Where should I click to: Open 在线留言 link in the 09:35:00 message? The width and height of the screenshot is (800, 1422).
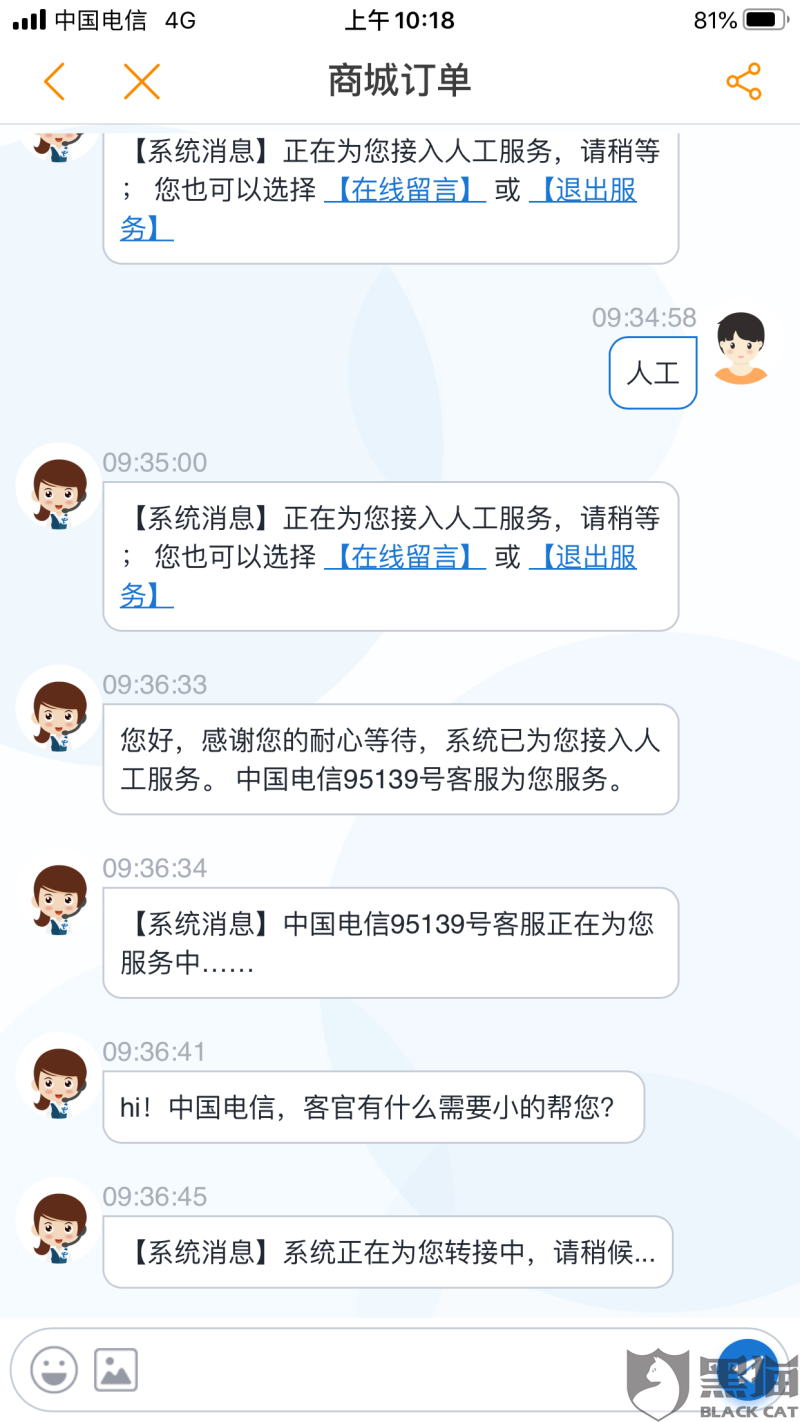tap(405, 557)
